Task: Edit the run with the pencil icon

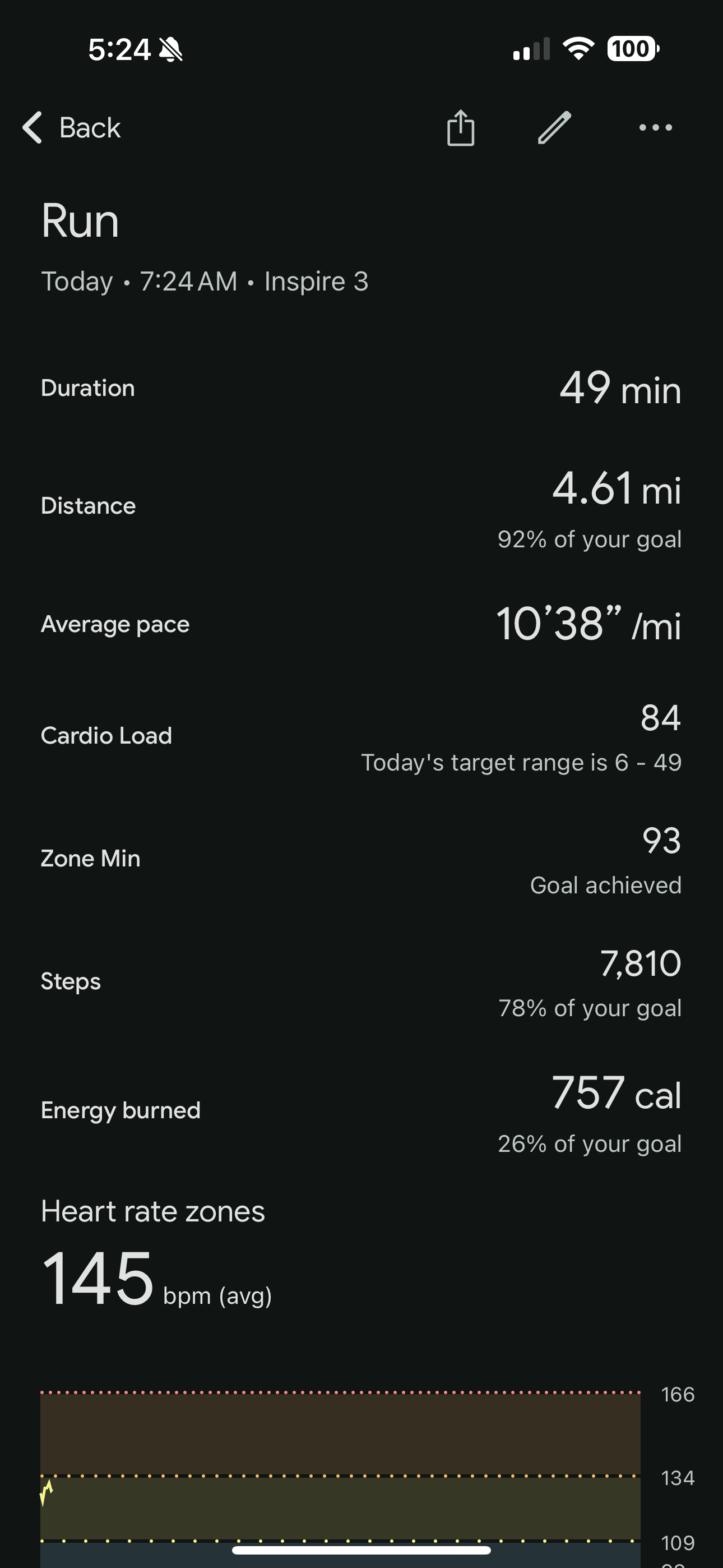Action: [554, 128]
